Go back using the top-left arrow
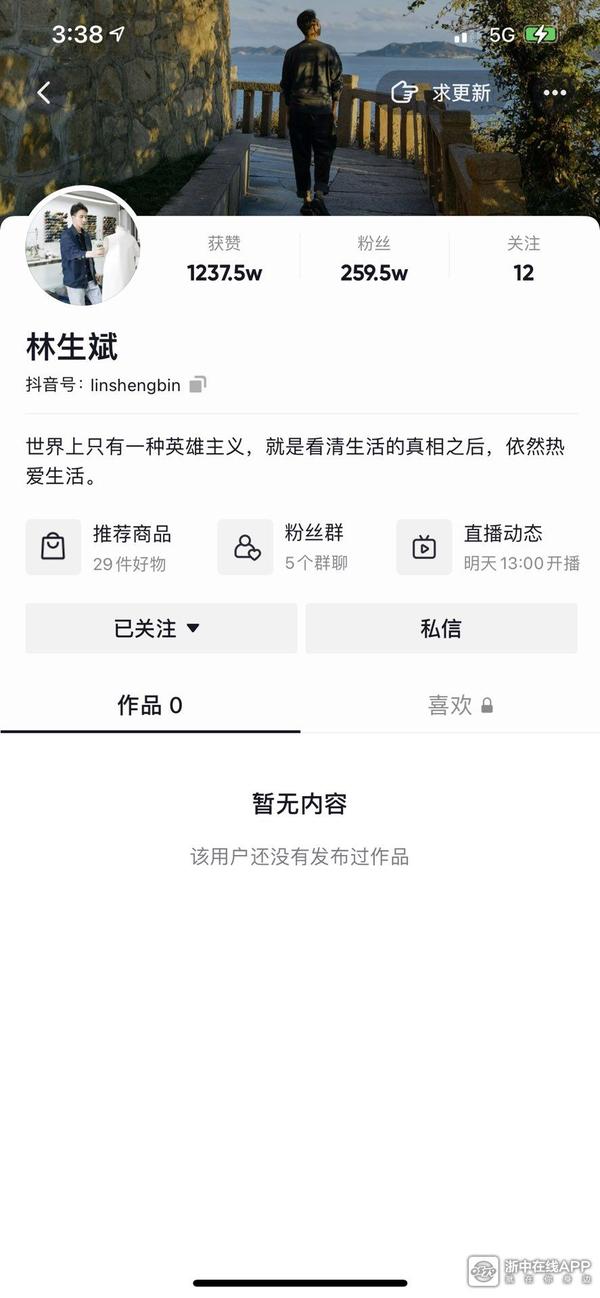 click(x=43, y=93)
